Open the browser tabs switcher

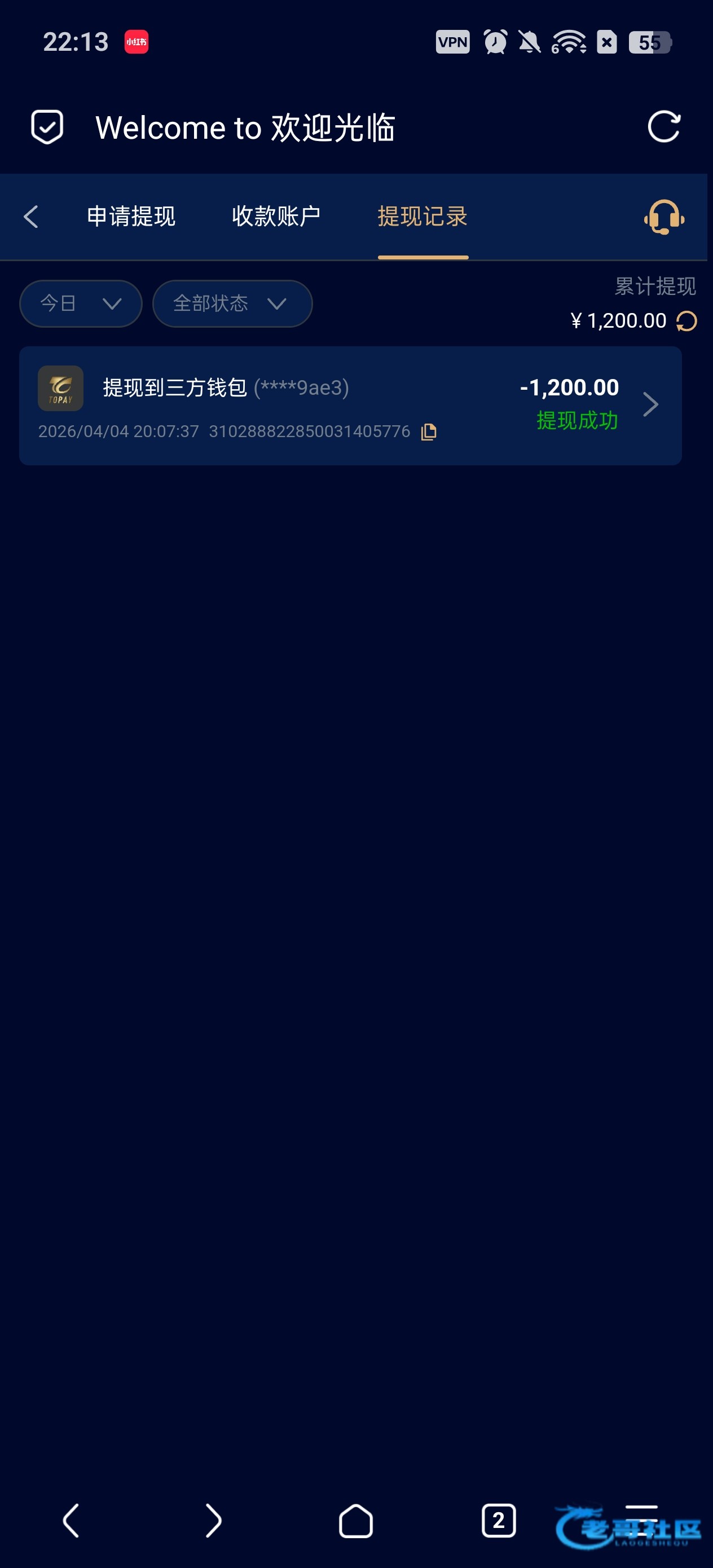(x=498, y=1520)
